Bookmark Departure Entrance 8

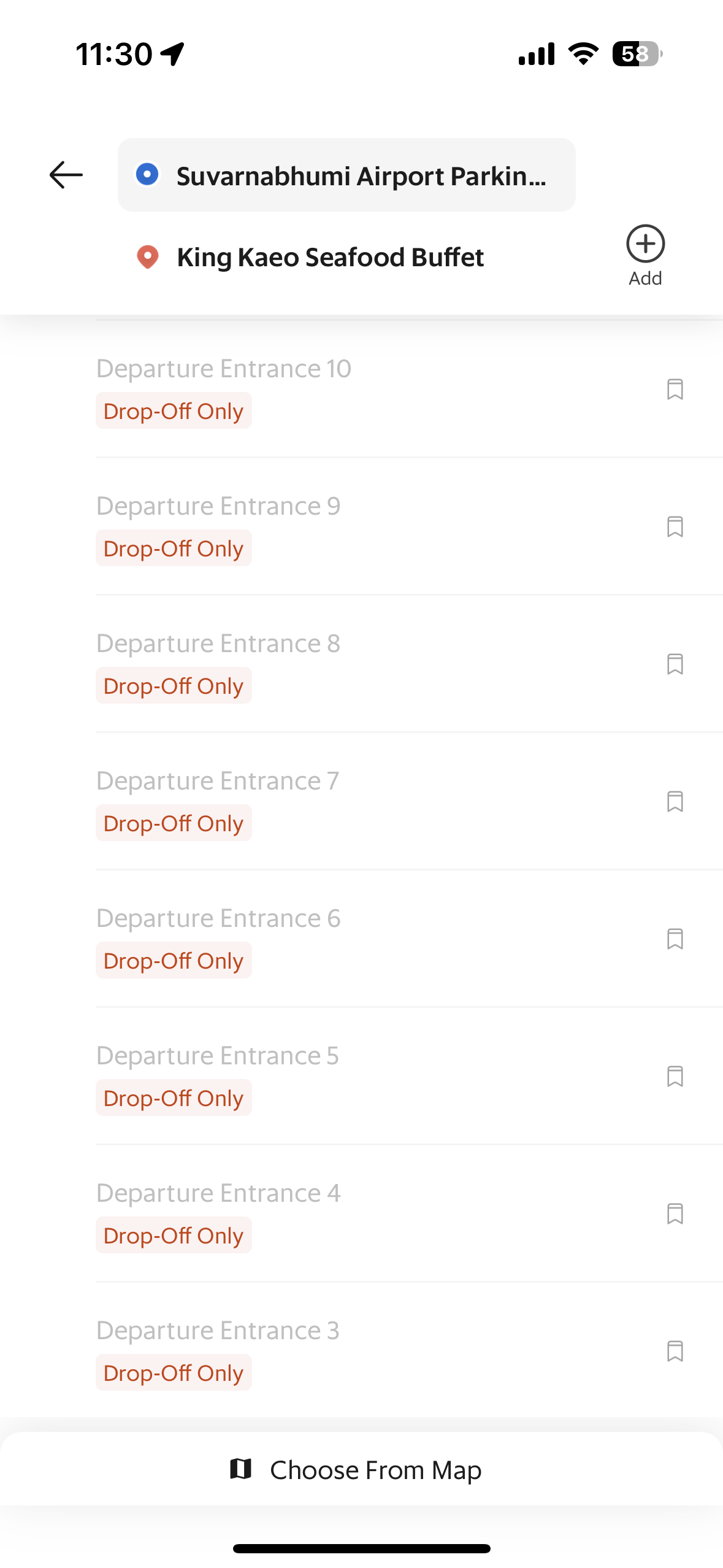[675, 664]
